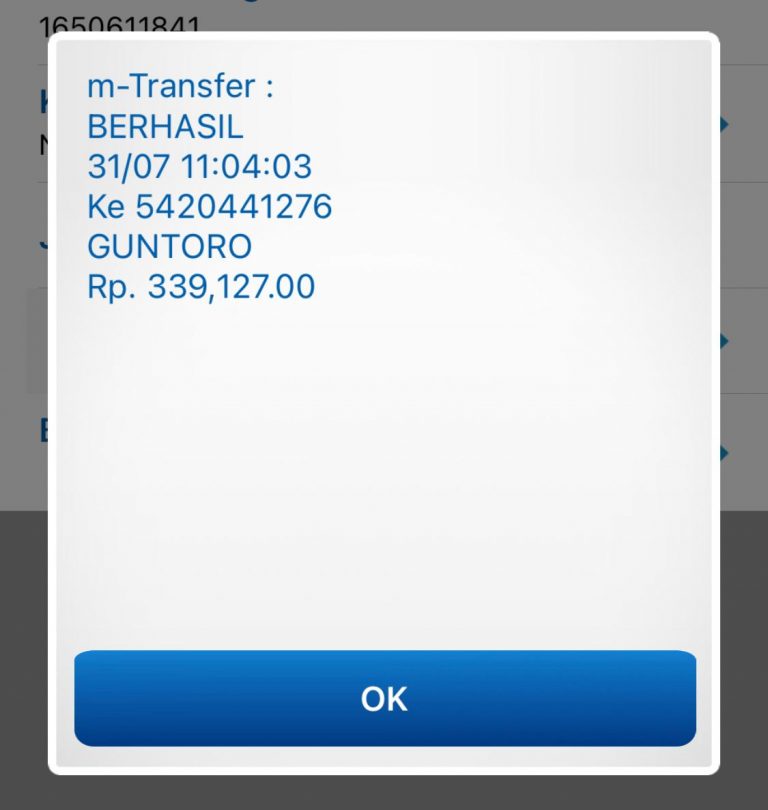The height and width of the screenshot is (810, 768).
Task: Confirm the m-Transfer dialog with OK
Action: [384, 698]
